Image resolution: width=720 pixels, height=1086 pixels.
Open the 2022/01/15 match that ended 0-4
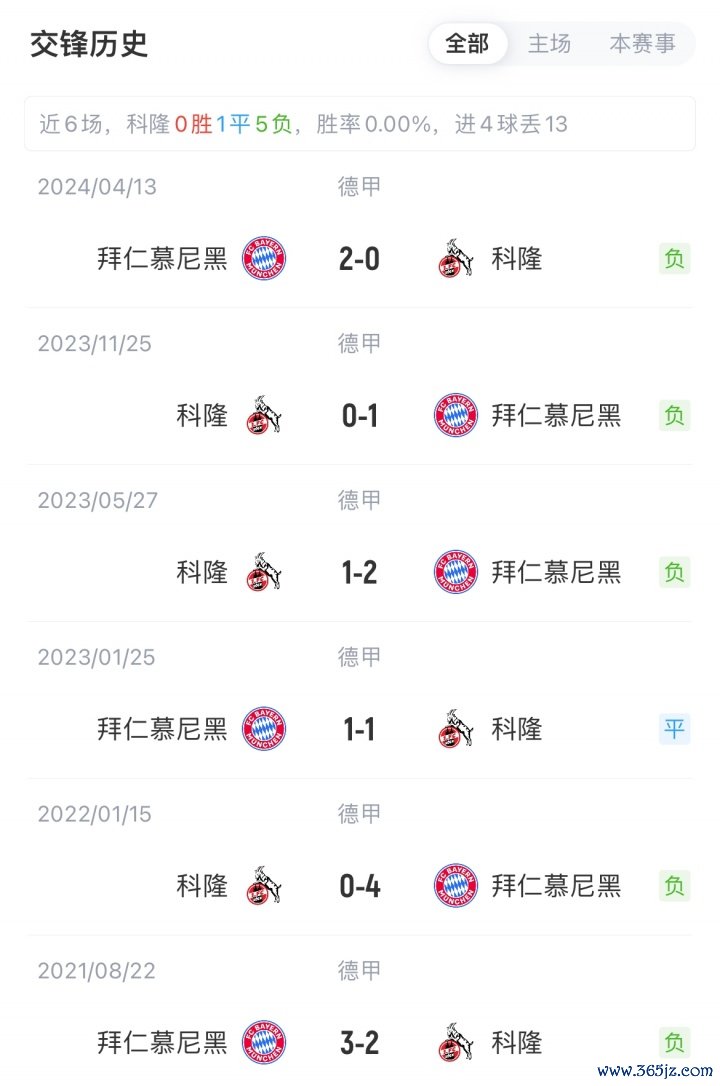pyautogui.click(x=360, y=886)
